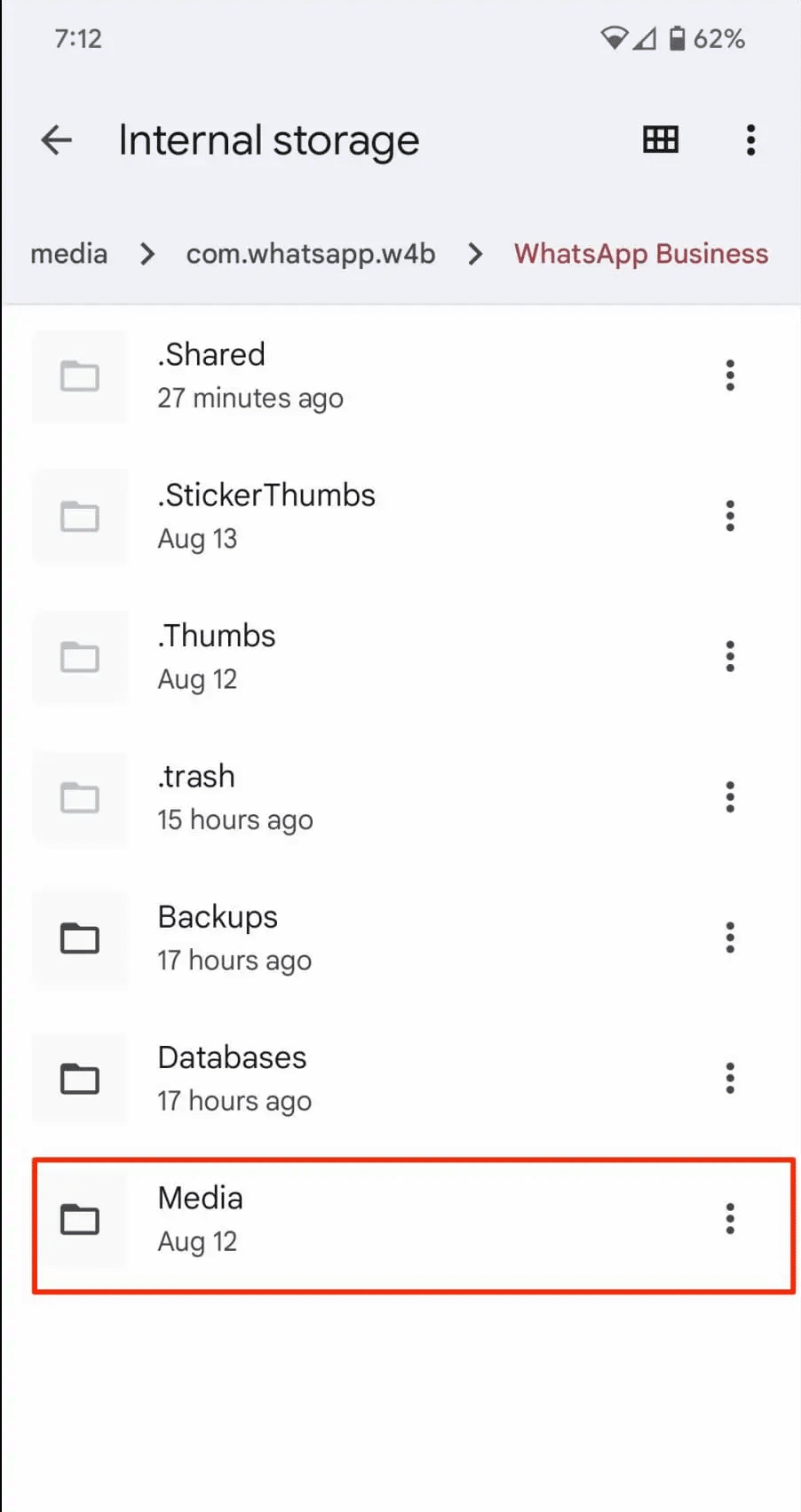The width and height of the screenshot is (801, 1512).
Task: Go back using the top-left arrow
Action: (x=57, y=140)
